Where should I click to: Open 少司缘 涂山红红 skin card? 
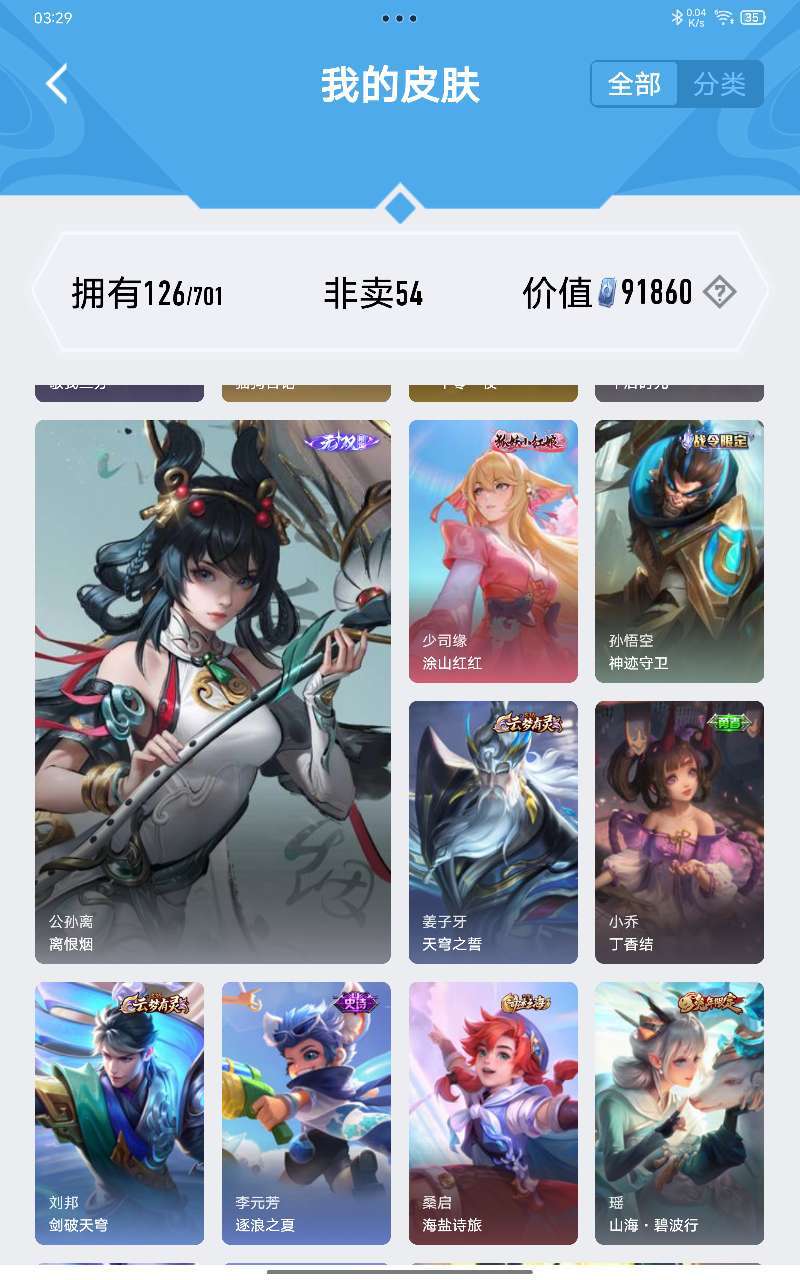point(493,551)
